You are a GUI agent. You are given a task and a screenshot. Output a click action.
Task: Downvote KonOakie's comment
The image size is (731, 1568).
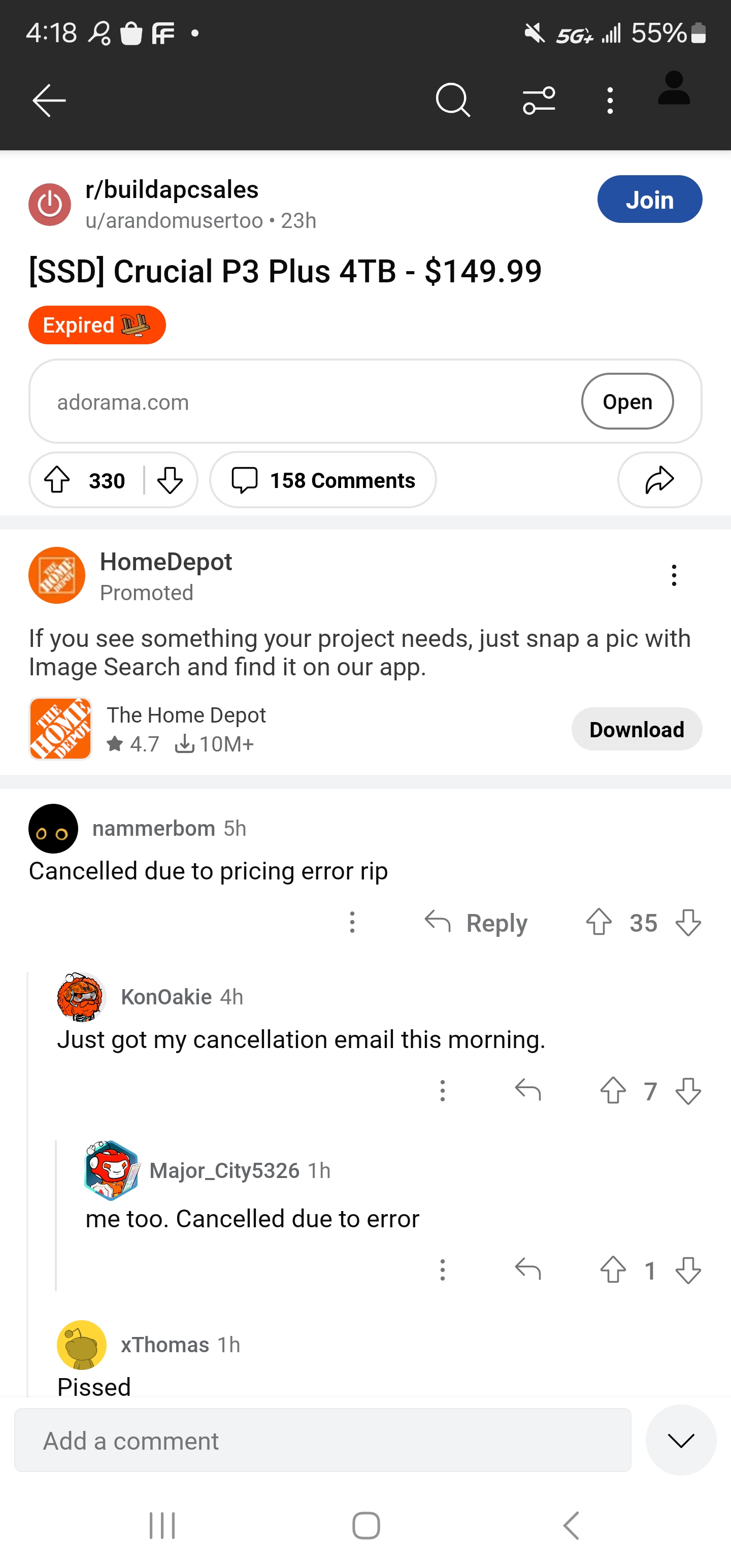(688, 1091)
